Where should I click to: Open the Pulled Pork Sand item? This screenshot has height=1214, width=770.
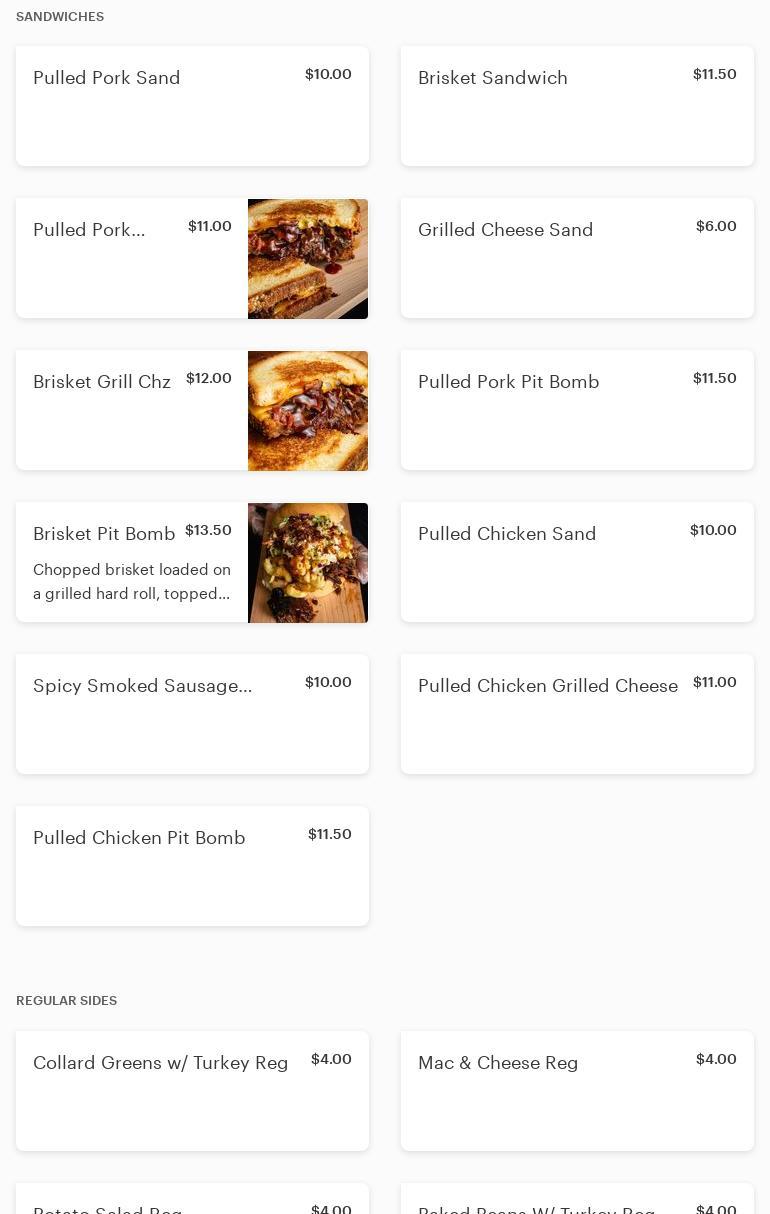[192, 106]
